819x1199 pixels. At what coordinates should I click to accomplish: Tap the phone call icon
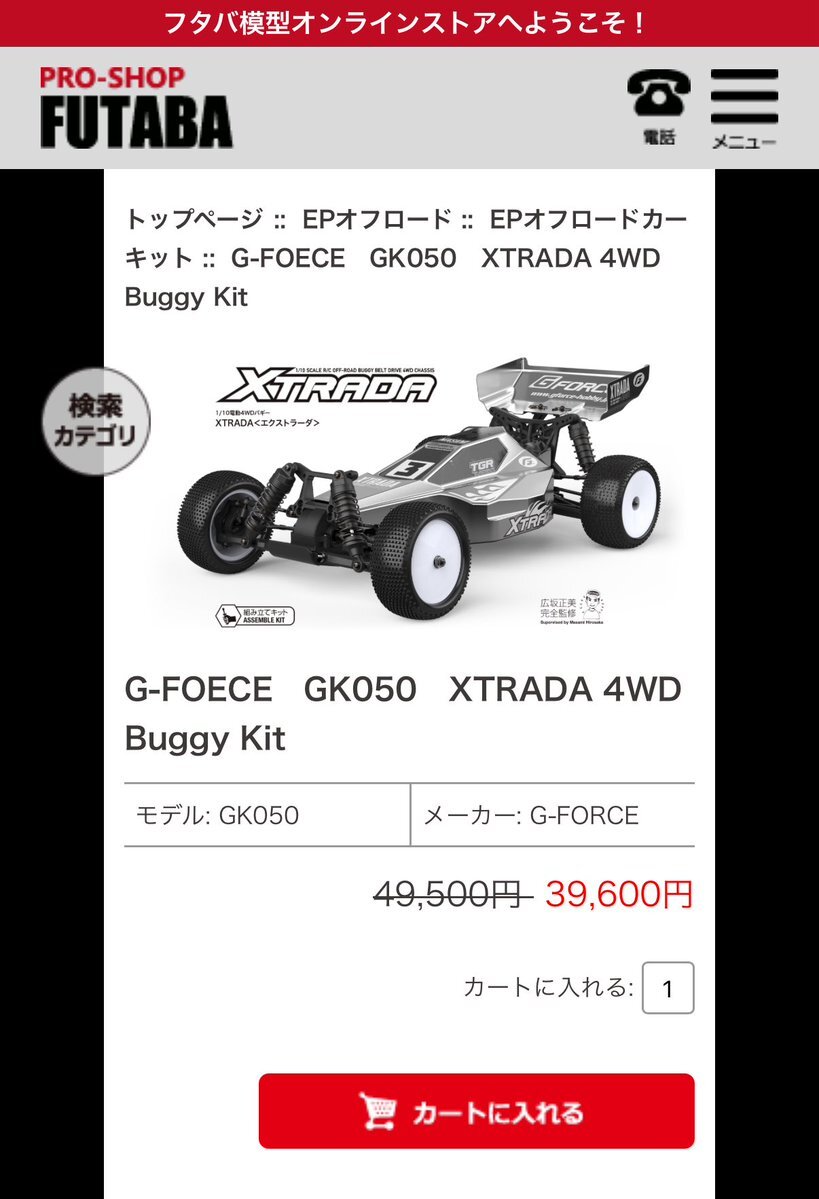(658, 106)
